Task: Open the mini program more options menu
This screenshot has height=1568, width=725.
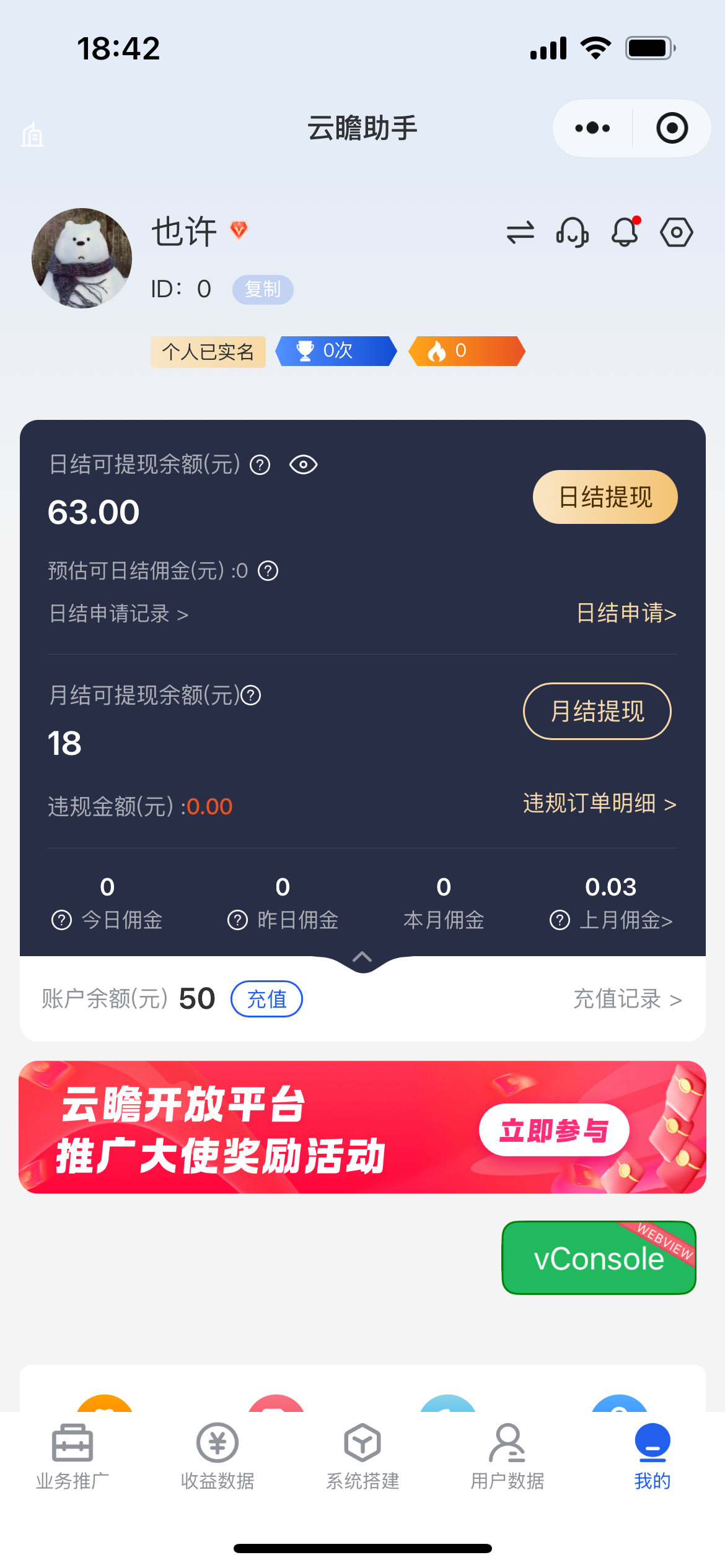Action: point(592,128)
